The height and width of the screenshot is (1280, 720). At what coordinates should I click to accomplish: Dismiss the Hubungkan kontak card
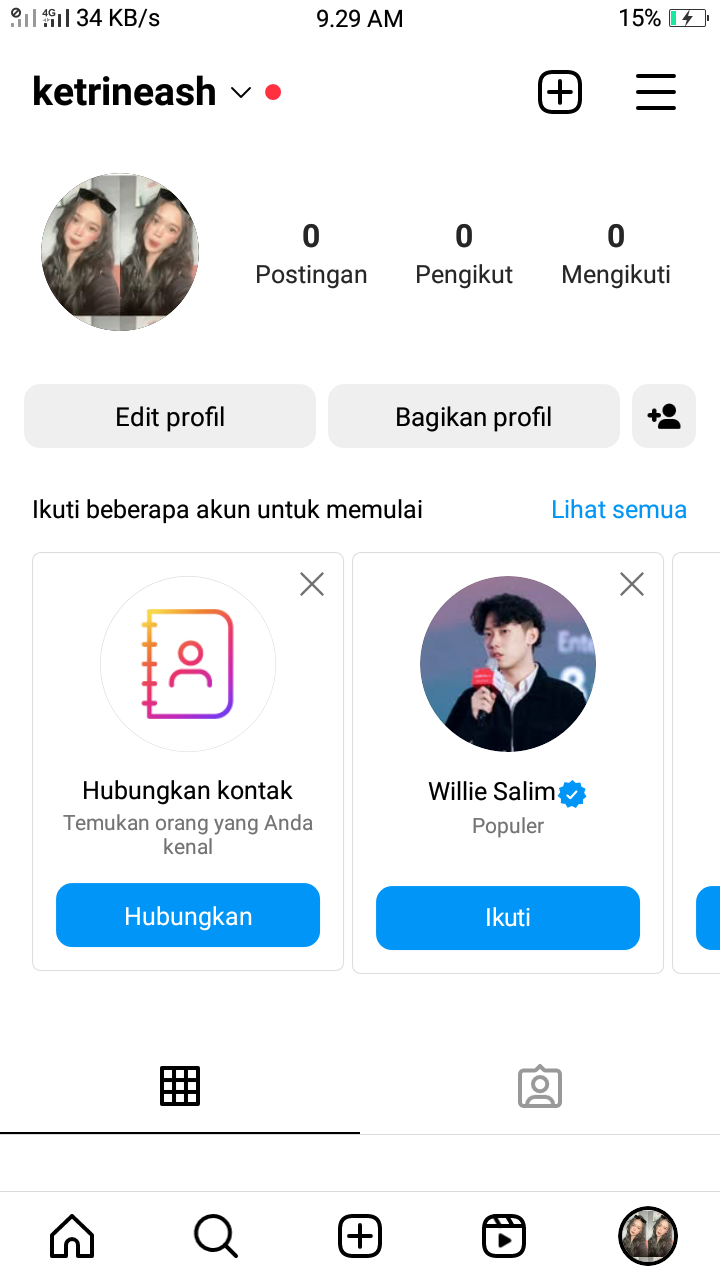tap(312, 584)
